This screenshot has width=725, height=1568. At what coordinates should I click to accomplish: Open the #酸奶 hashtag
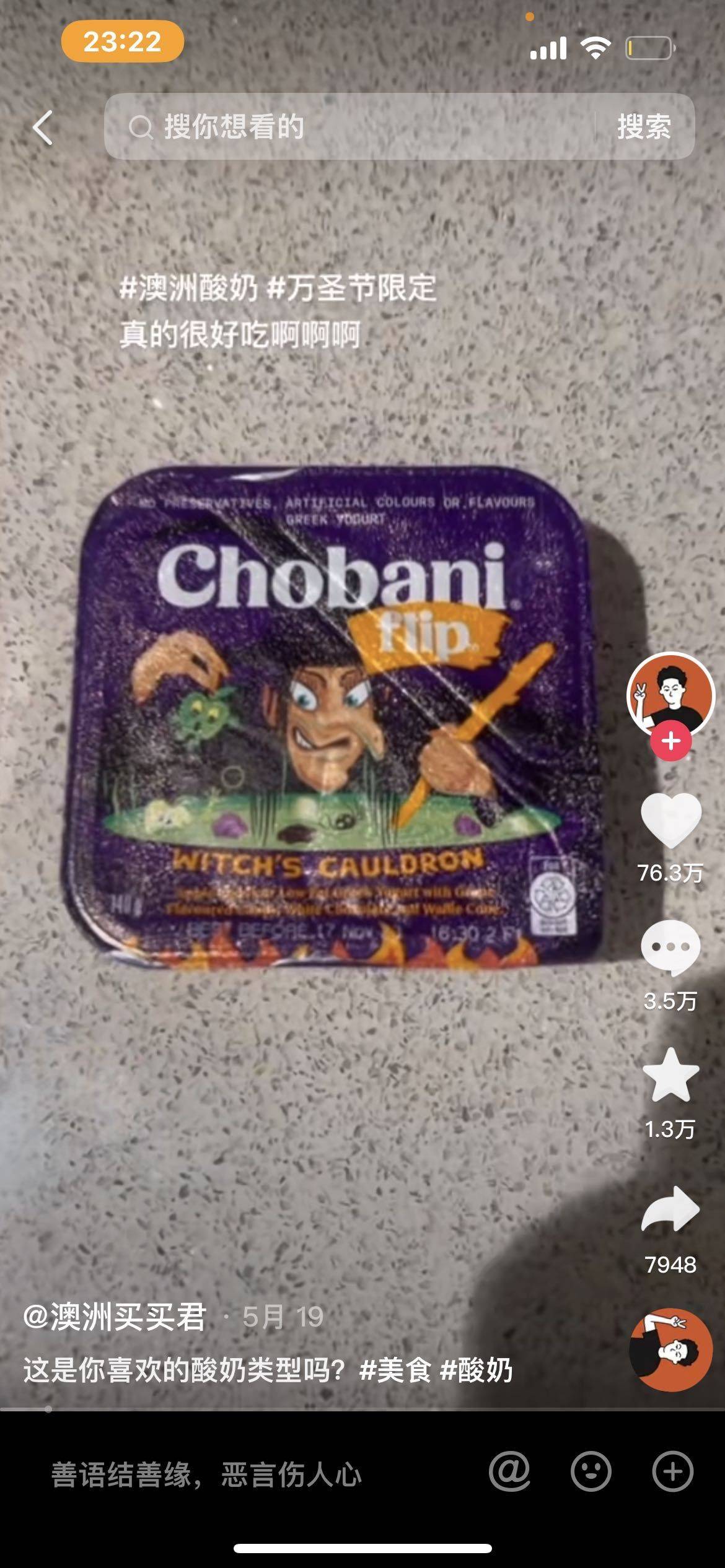click(x=476, y=1370)
